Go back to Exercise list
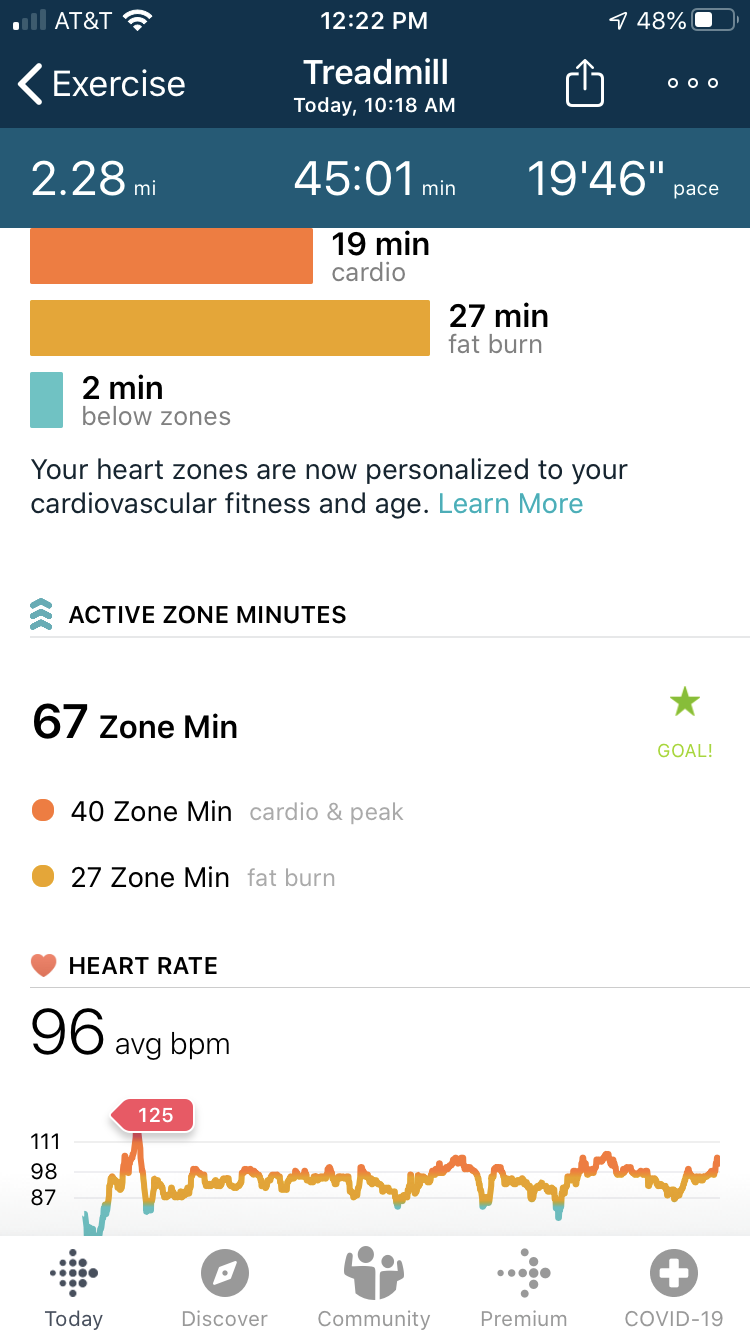This screenshot has width=750, height=1334. [x=100, y=84]
